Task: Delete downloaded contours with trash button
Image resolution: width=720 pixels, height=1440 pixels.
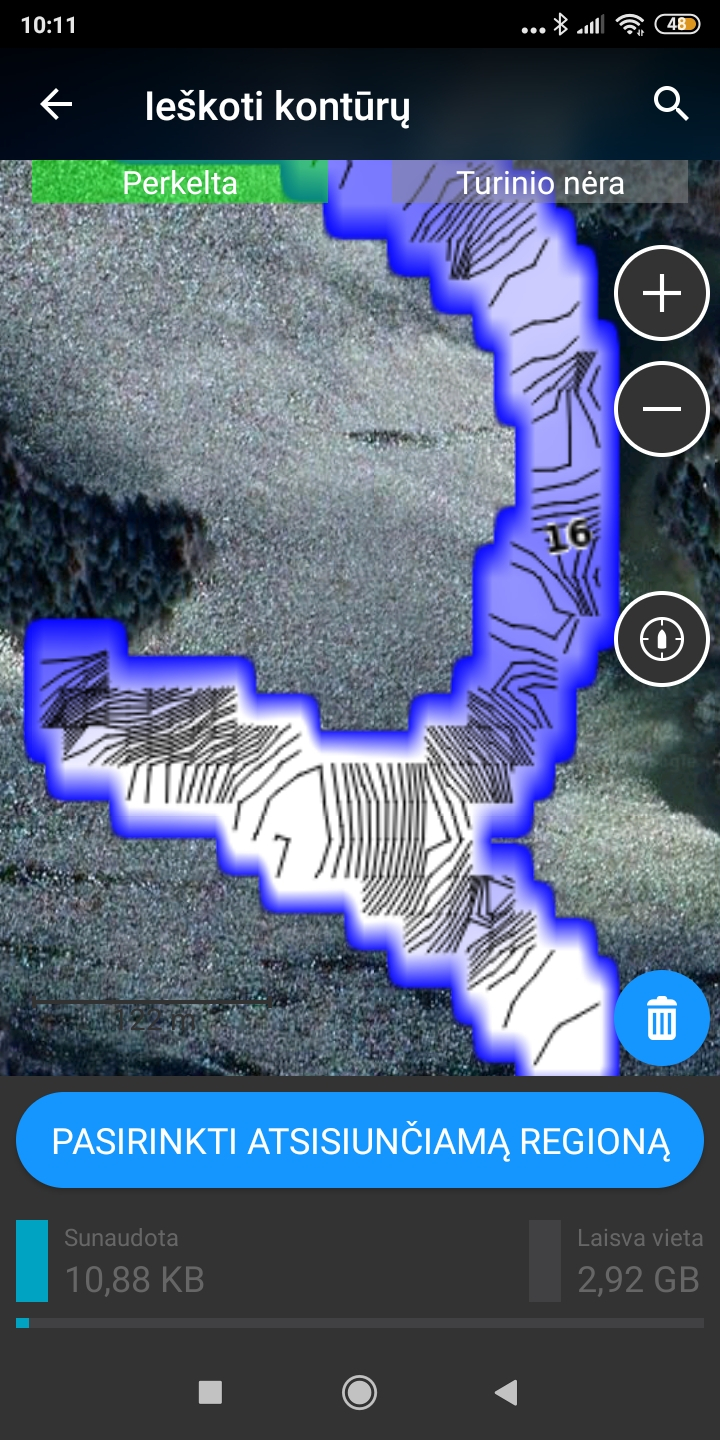Action: [662, 1019]
